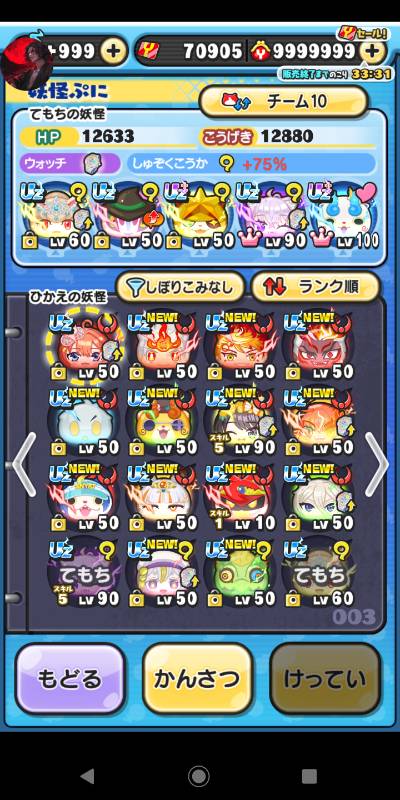The width and height of the screenshot is (400, 800).
Task: Change sorting with ランク順 button
Action: (316, 288)
